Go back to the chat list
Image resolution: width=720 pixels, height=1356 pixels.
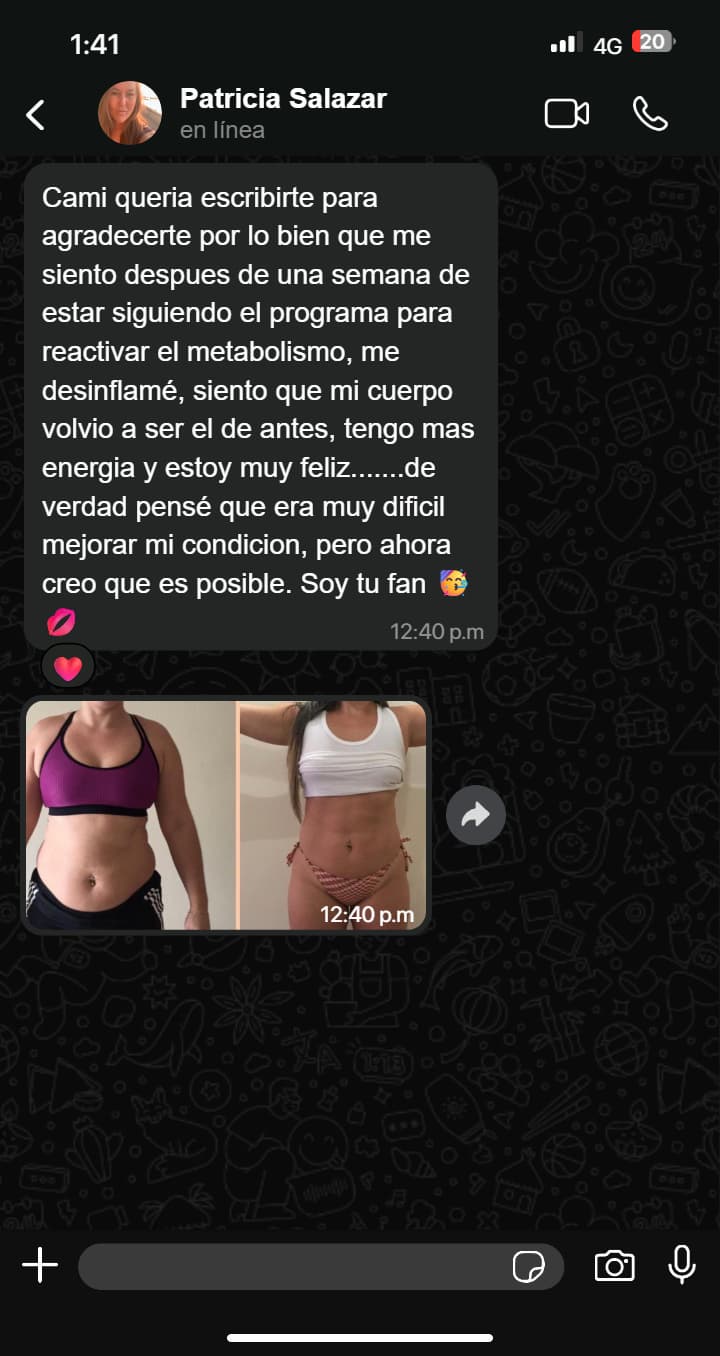click(x=35, y=115)
